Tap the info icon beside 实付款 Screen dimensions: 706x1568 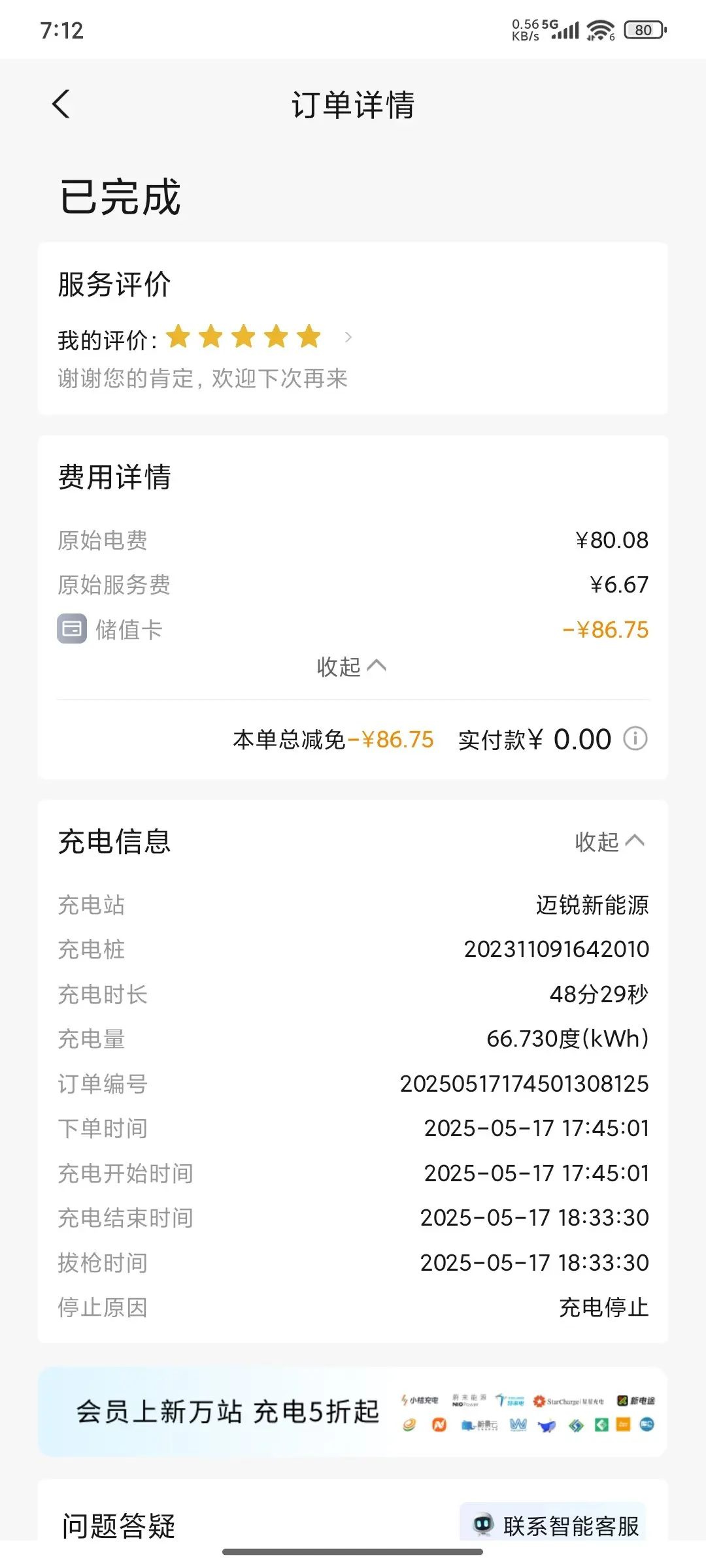pos(635,739)
